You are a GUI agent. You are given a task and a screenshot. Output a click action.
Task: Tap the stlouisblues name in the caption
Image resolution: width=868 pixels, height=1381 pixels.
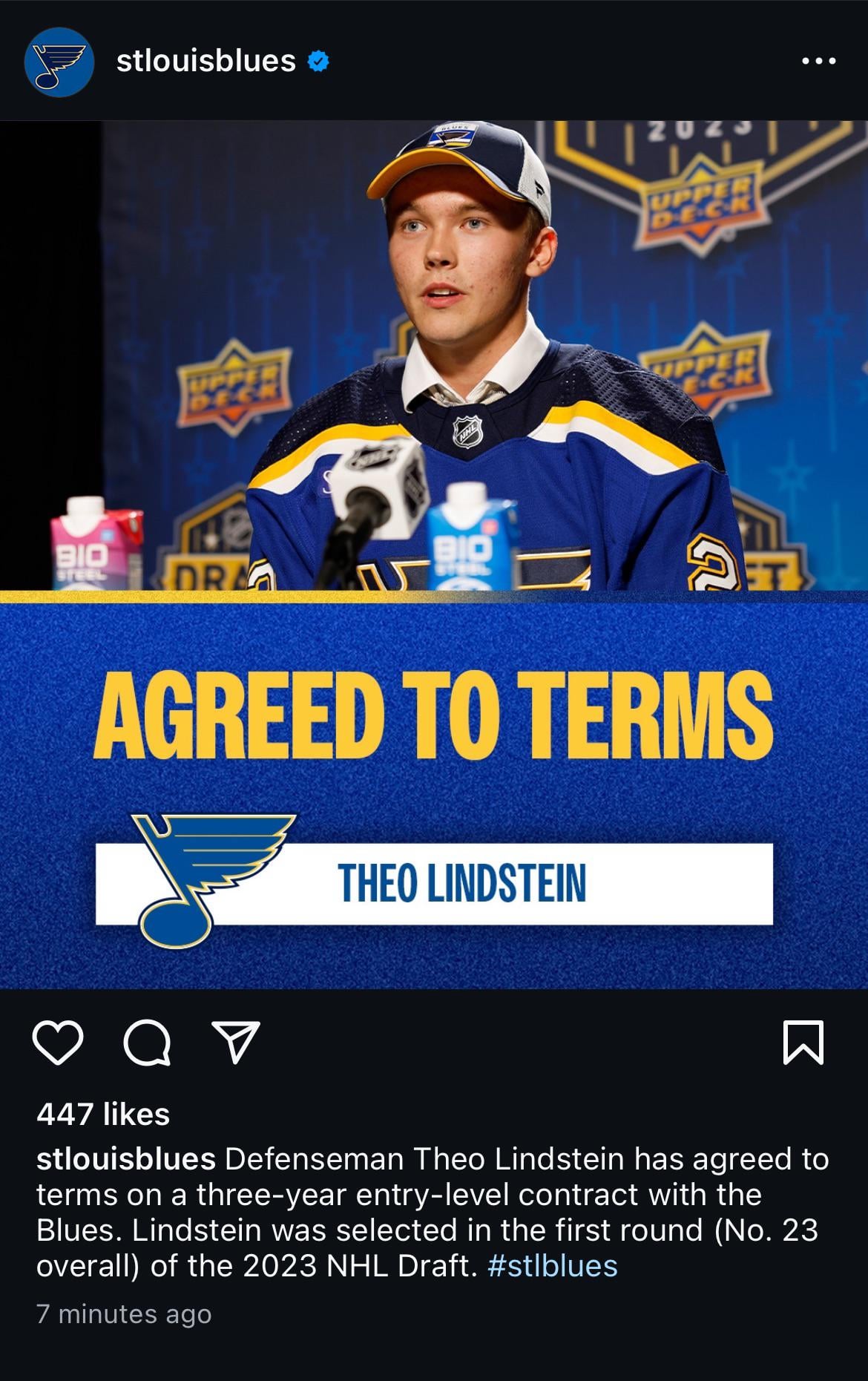(x=126, y=1159)
